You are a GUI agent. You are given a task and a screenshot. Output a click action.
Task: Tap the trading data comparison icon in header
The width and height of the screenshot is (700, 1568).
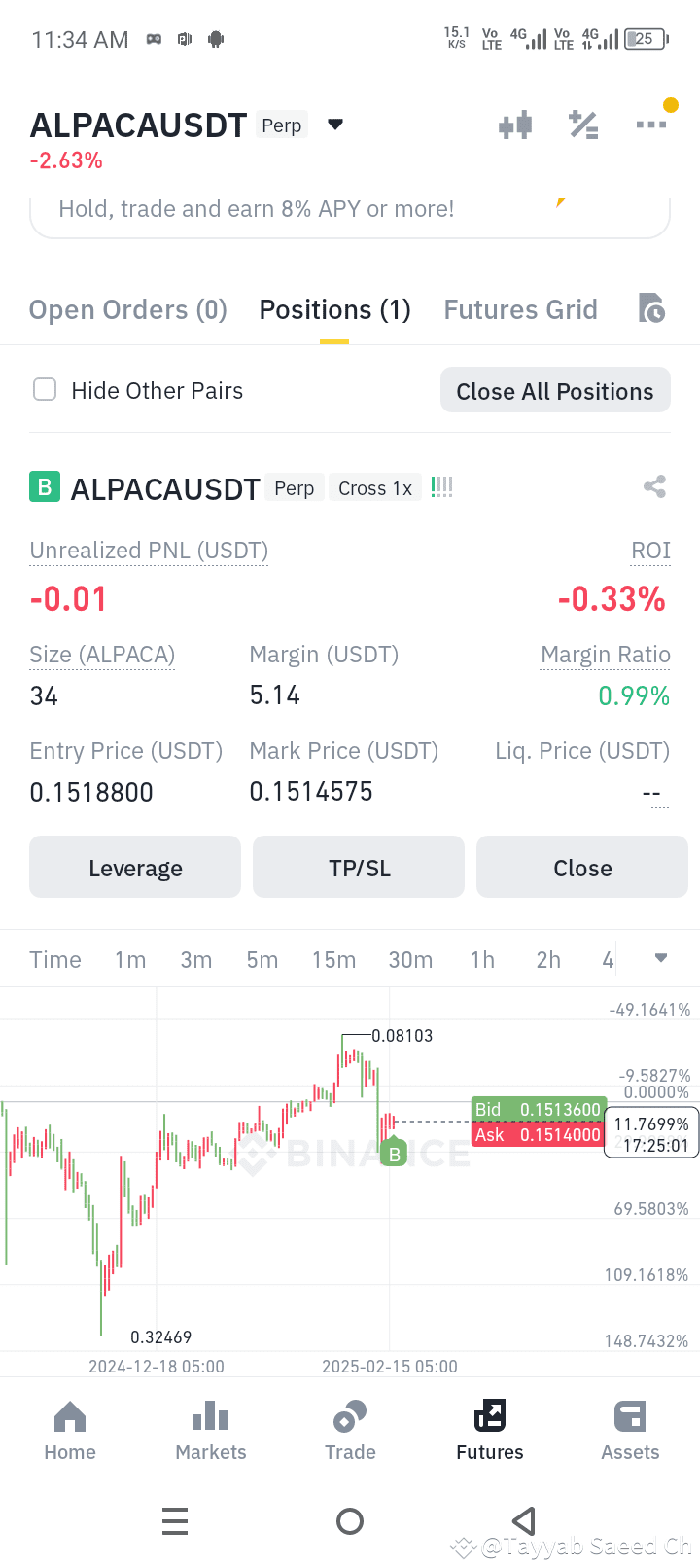(x=583, y=125)
